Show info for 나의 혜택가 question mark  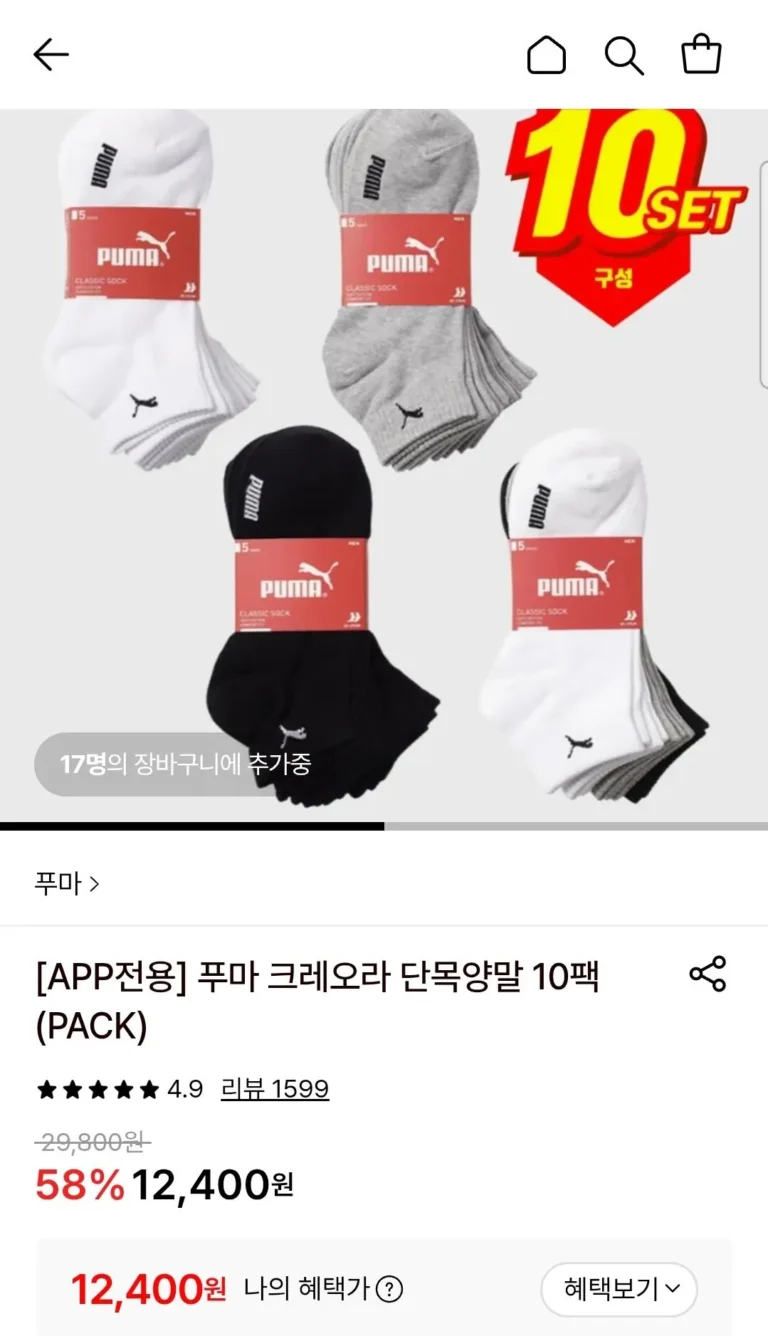388,1290
